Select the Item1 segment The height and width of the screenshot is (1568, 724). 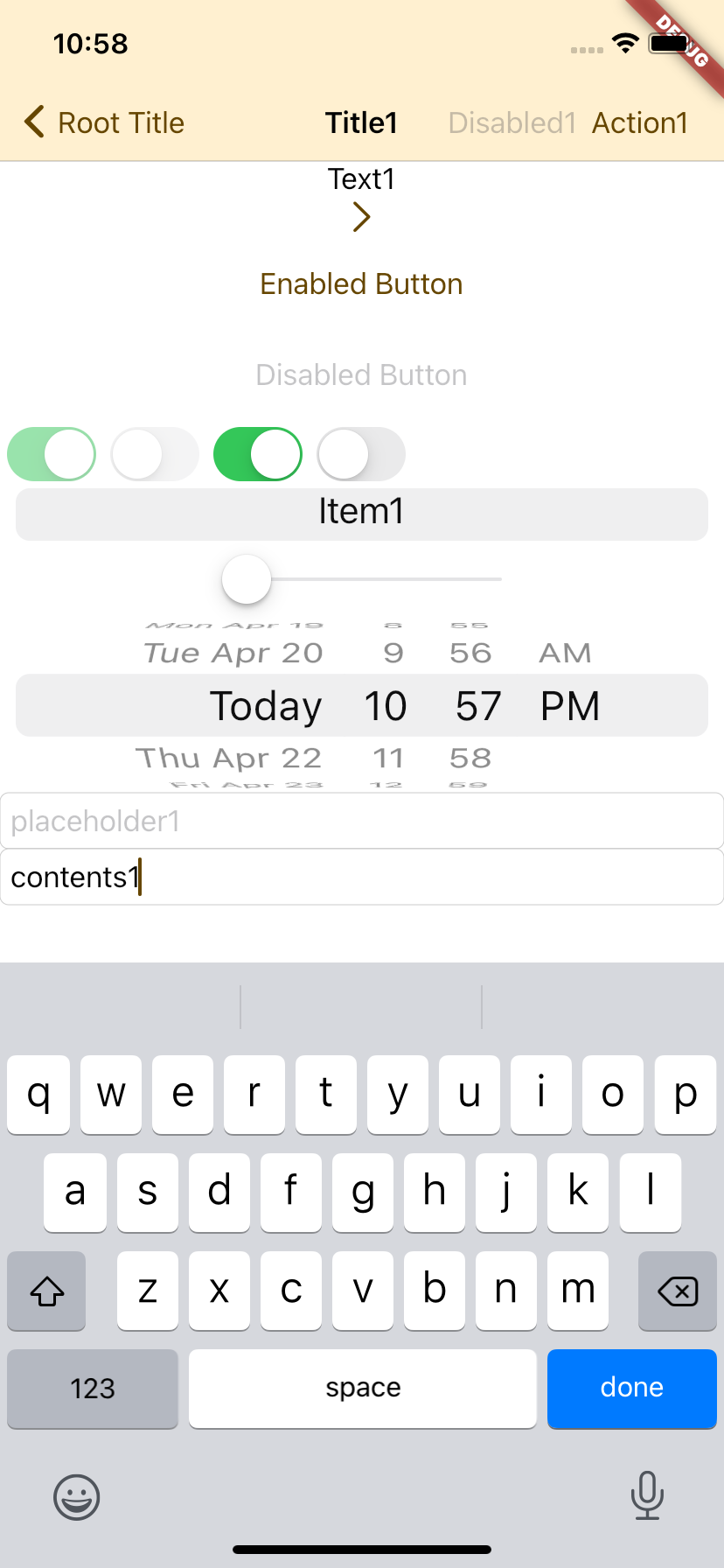point(361,514)
